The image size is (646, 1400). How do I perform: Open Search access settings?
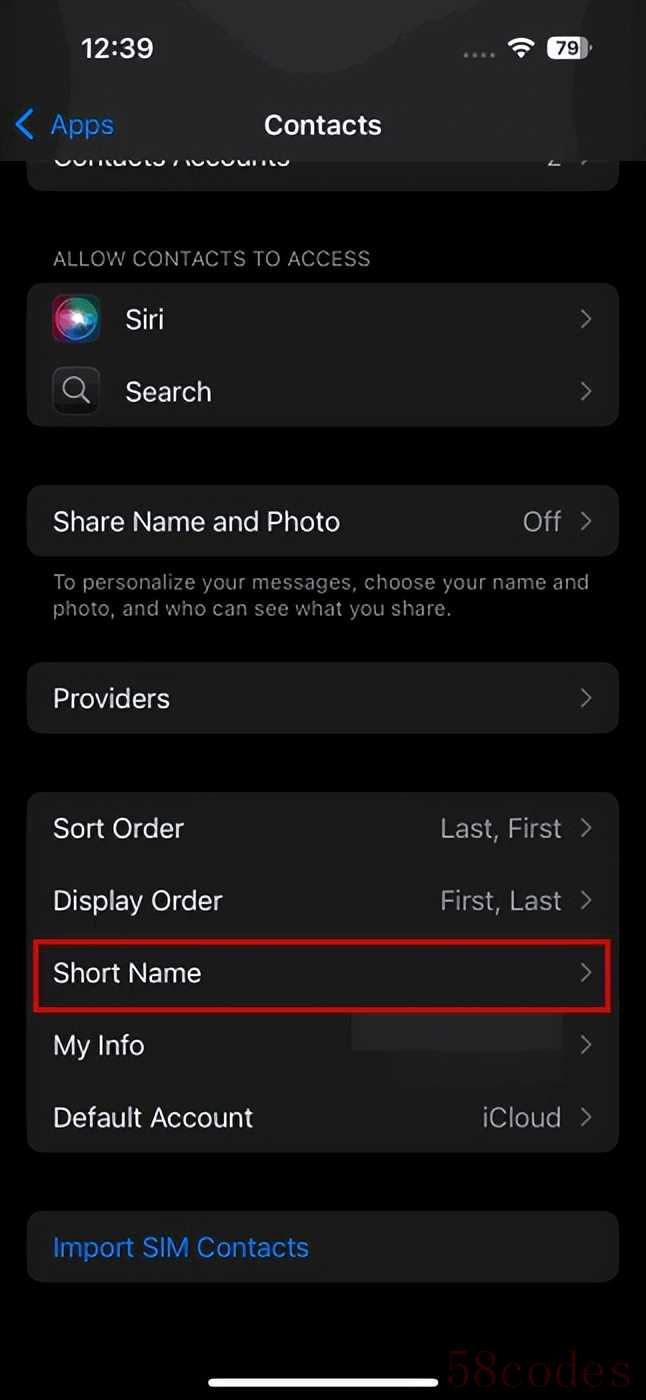322,392
